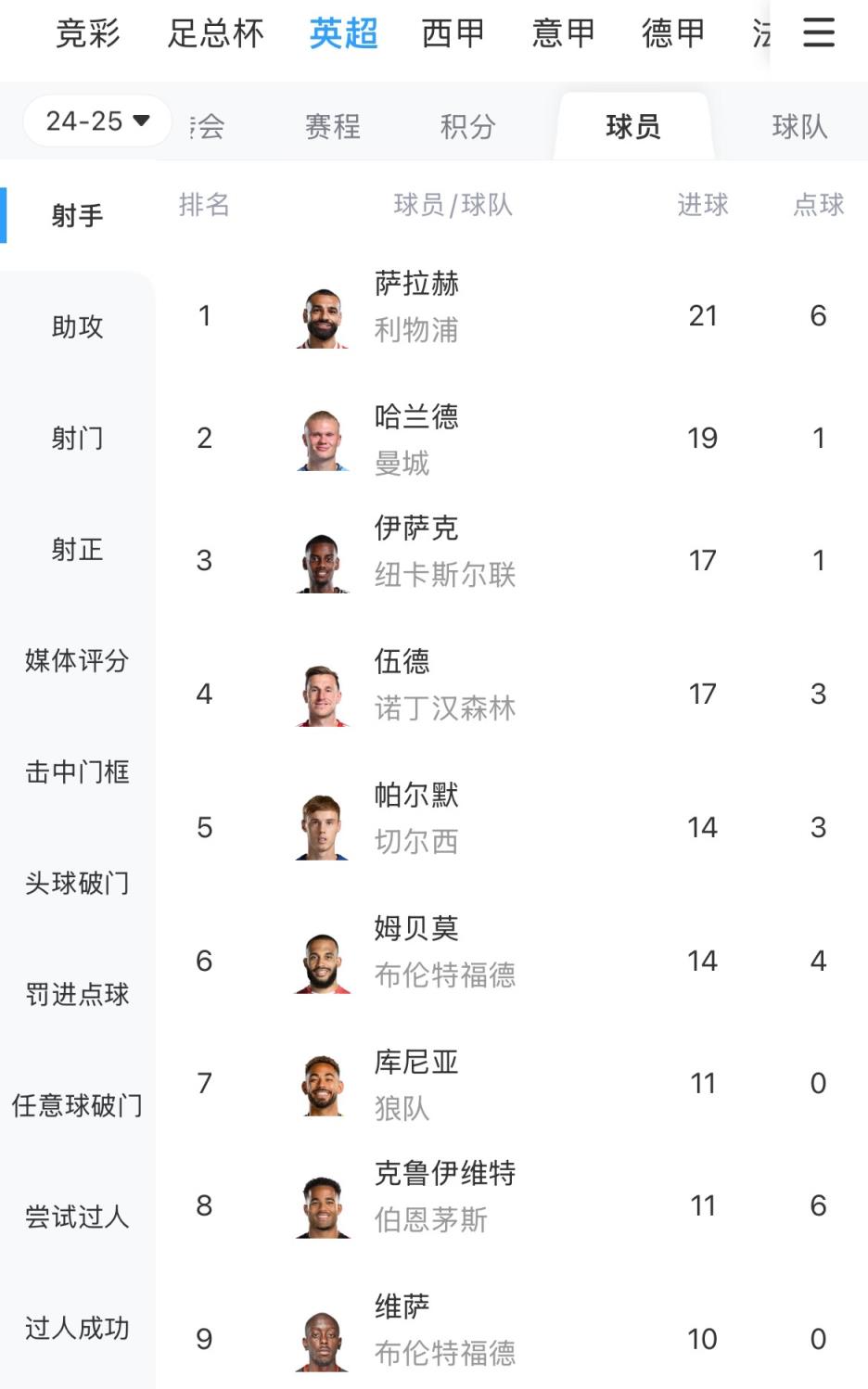Select the 射门 stat category

[x=77, y=438]
